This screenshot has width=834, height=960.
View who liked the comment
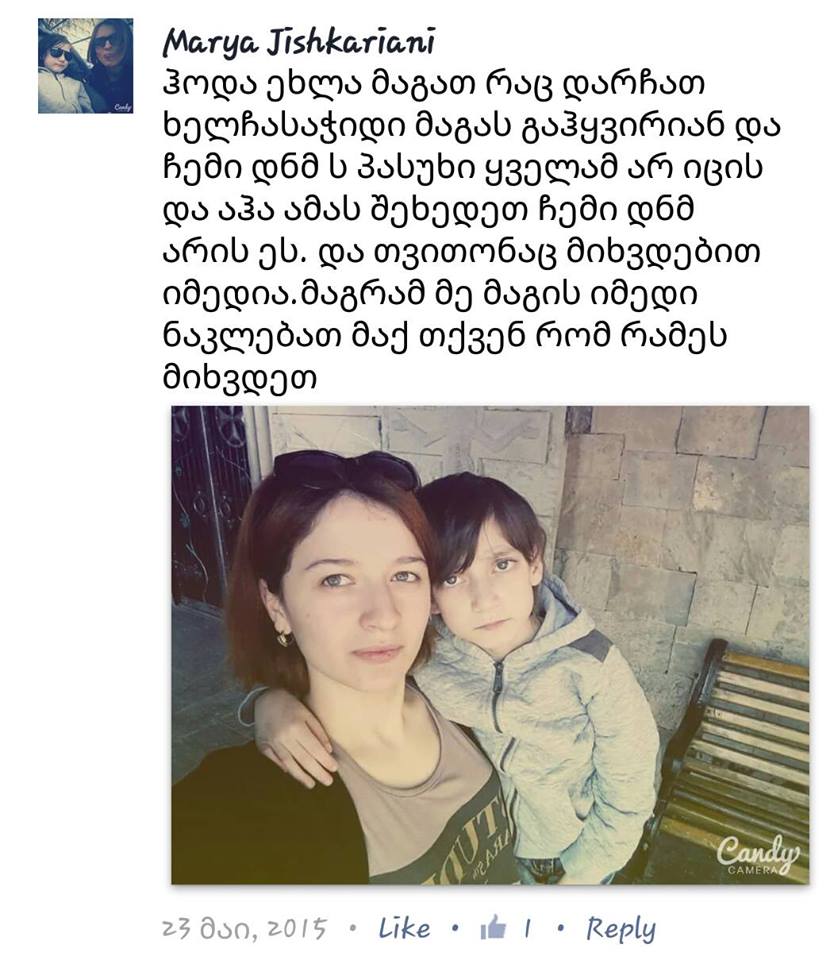tap(505, 929)
